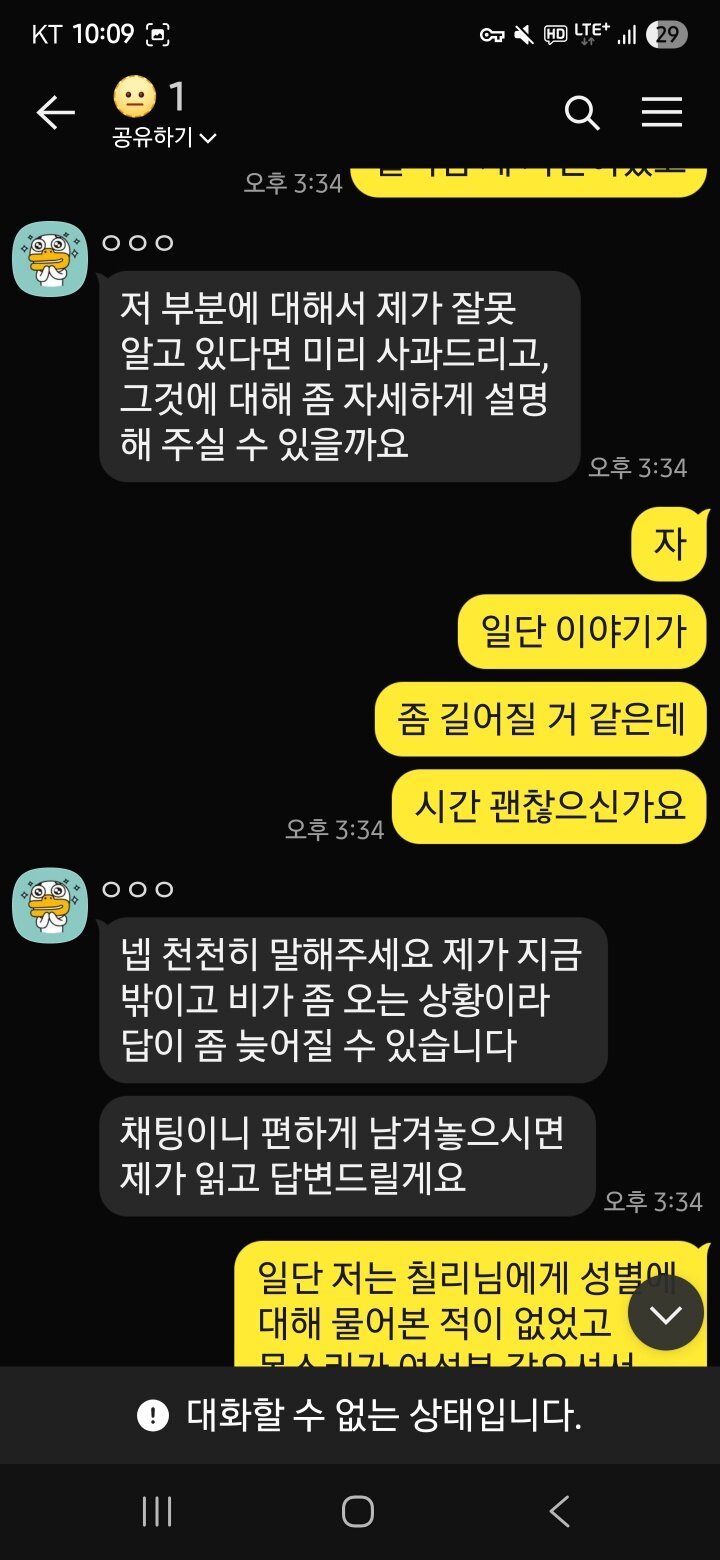Open the chat room hamburger menu
The image size is (720, 1560).
pos(661,113)
